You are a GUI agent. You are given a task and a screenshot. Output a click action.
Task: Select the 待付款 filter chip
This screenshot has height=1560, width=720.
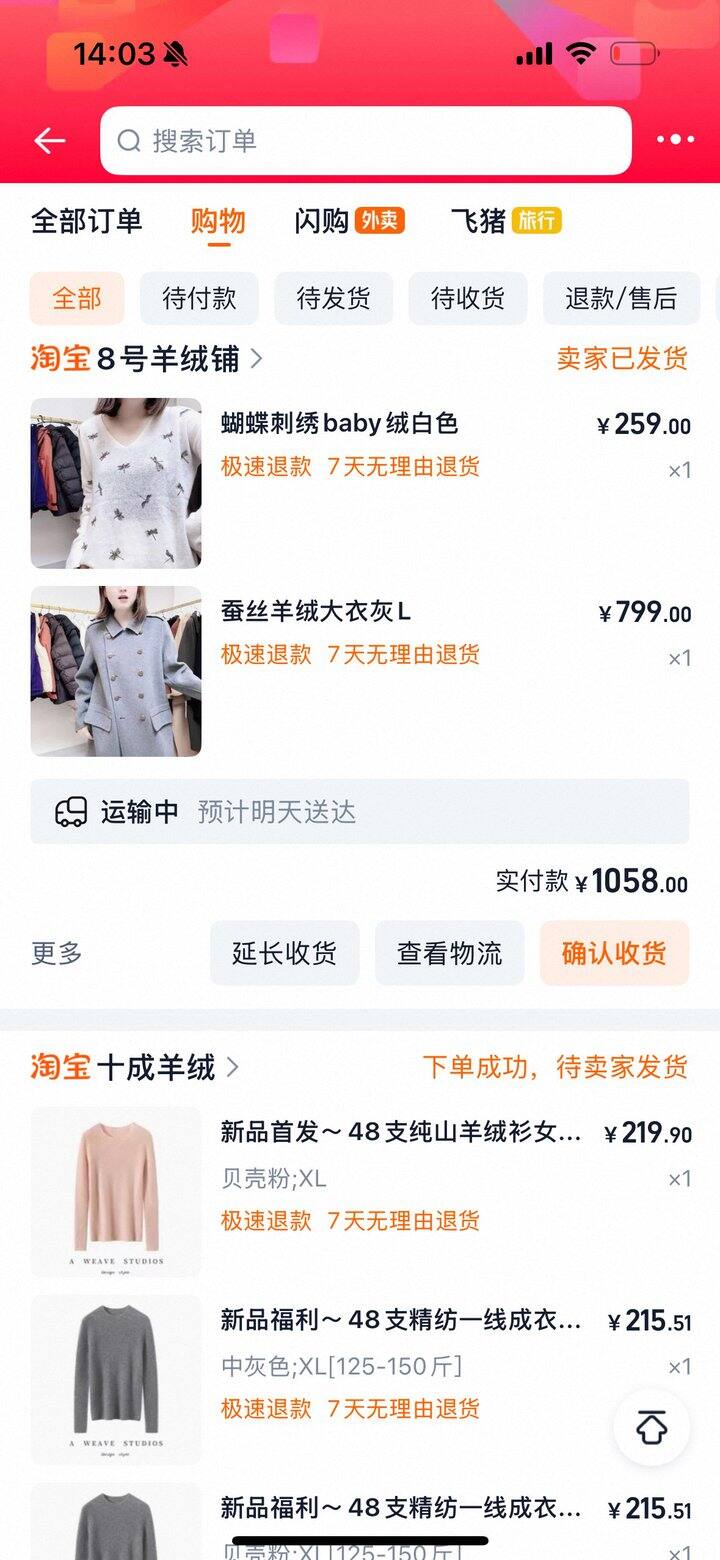199,298
